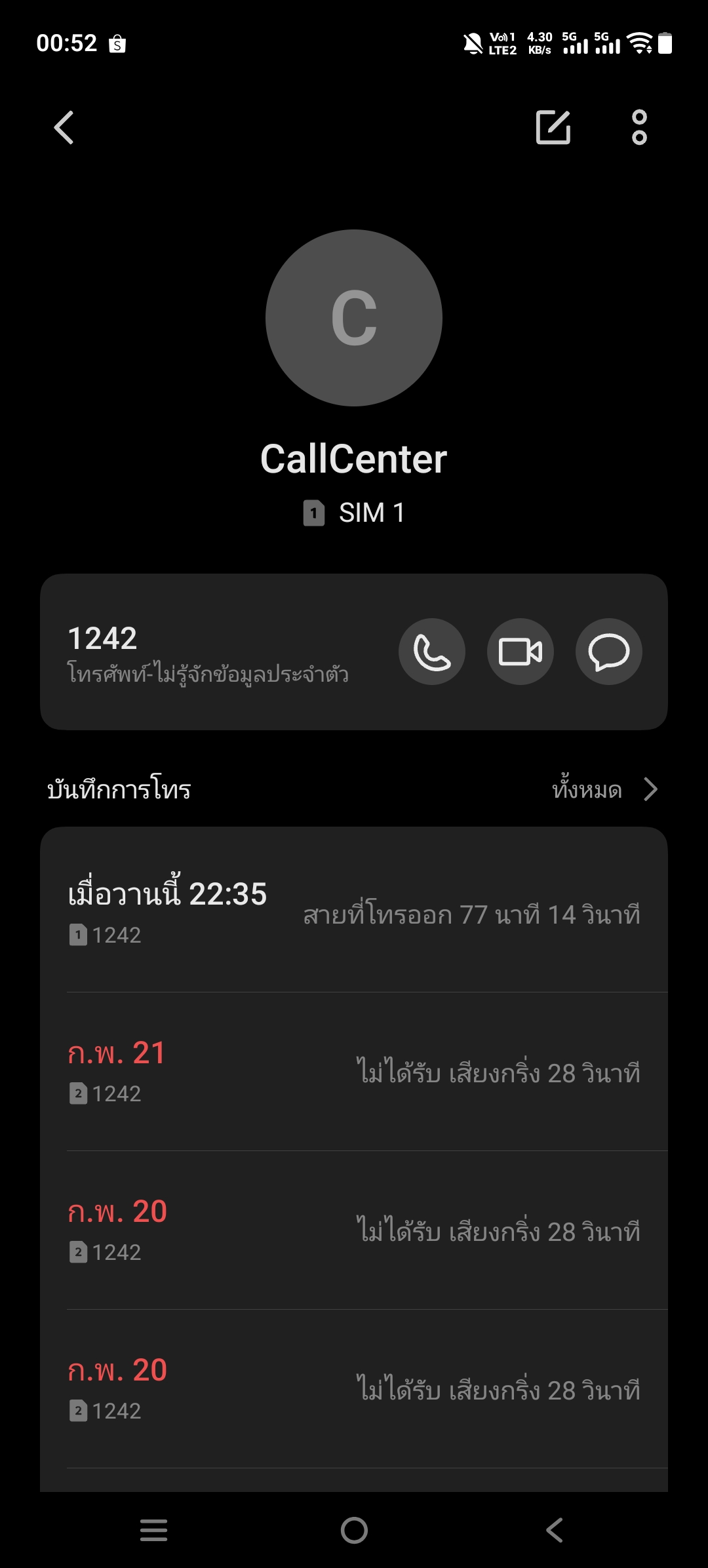Image resolution: width=708 pixels, height=1568 pixels.
Task: Open the missed call from ก.พ. 21
Action: pos(354,1072)
